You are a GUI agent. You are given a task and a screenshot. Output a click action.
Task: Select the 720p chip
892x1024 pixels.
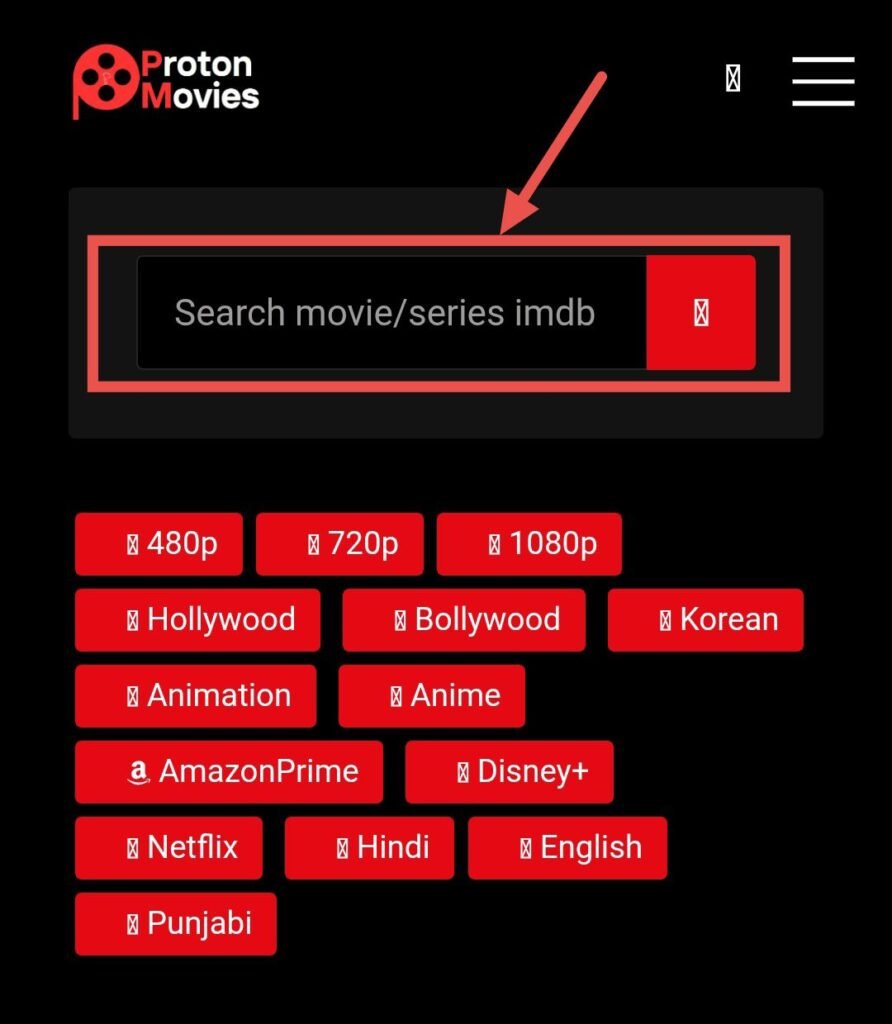click(340, 544)
